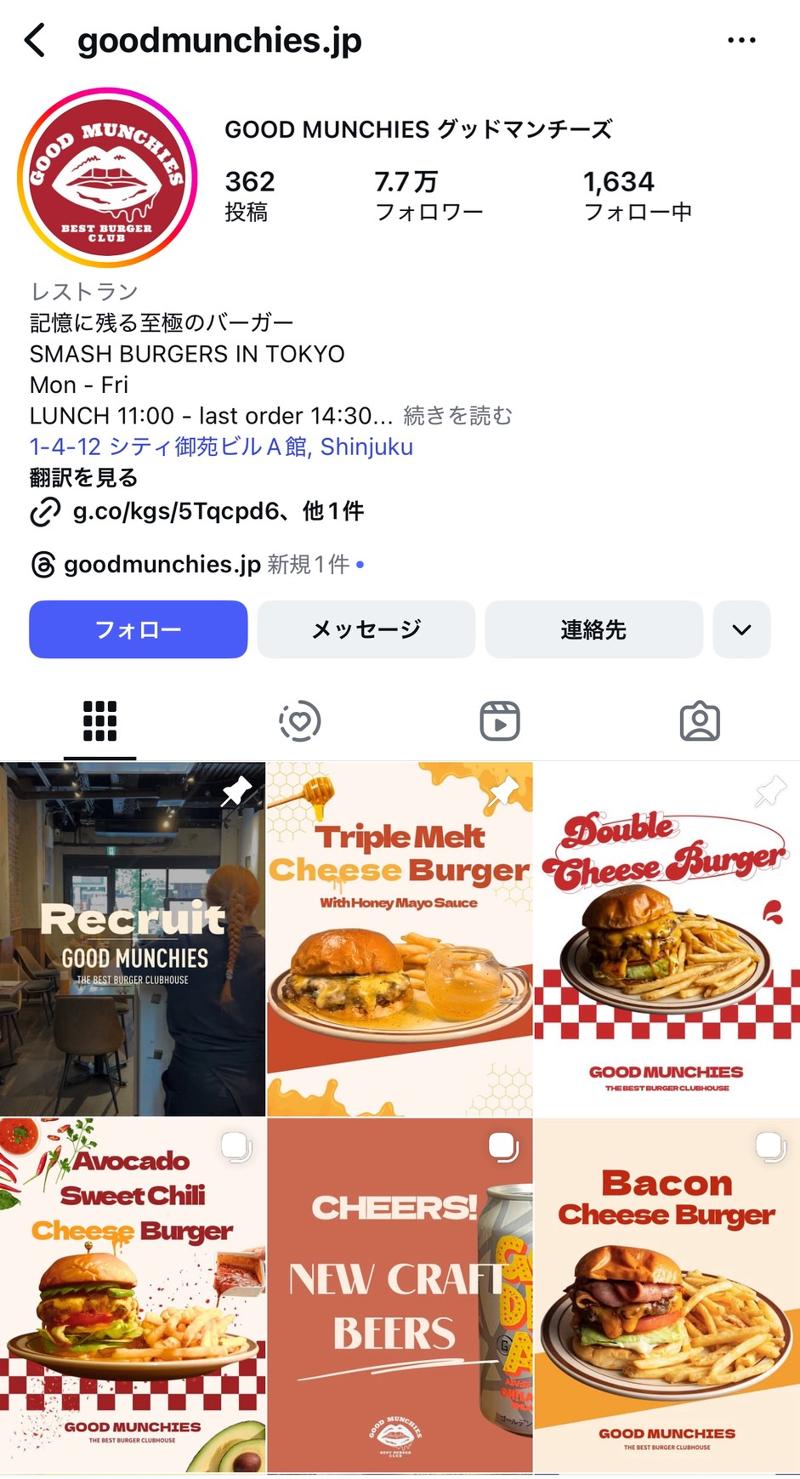The height and width of the screenshot is (1479, 800).
Task: Select the メッセージ option
Action: pyautogui.click(x=365, y=629)
